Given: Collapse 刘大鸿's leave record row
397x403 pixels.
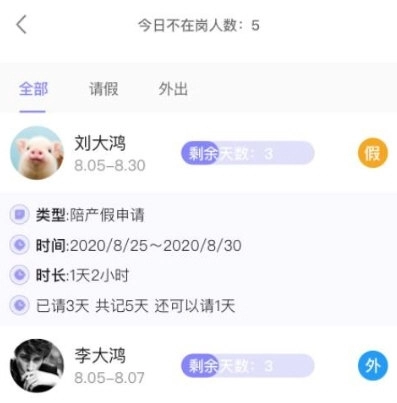Looking at the screenshot, I should coord(198,153).
